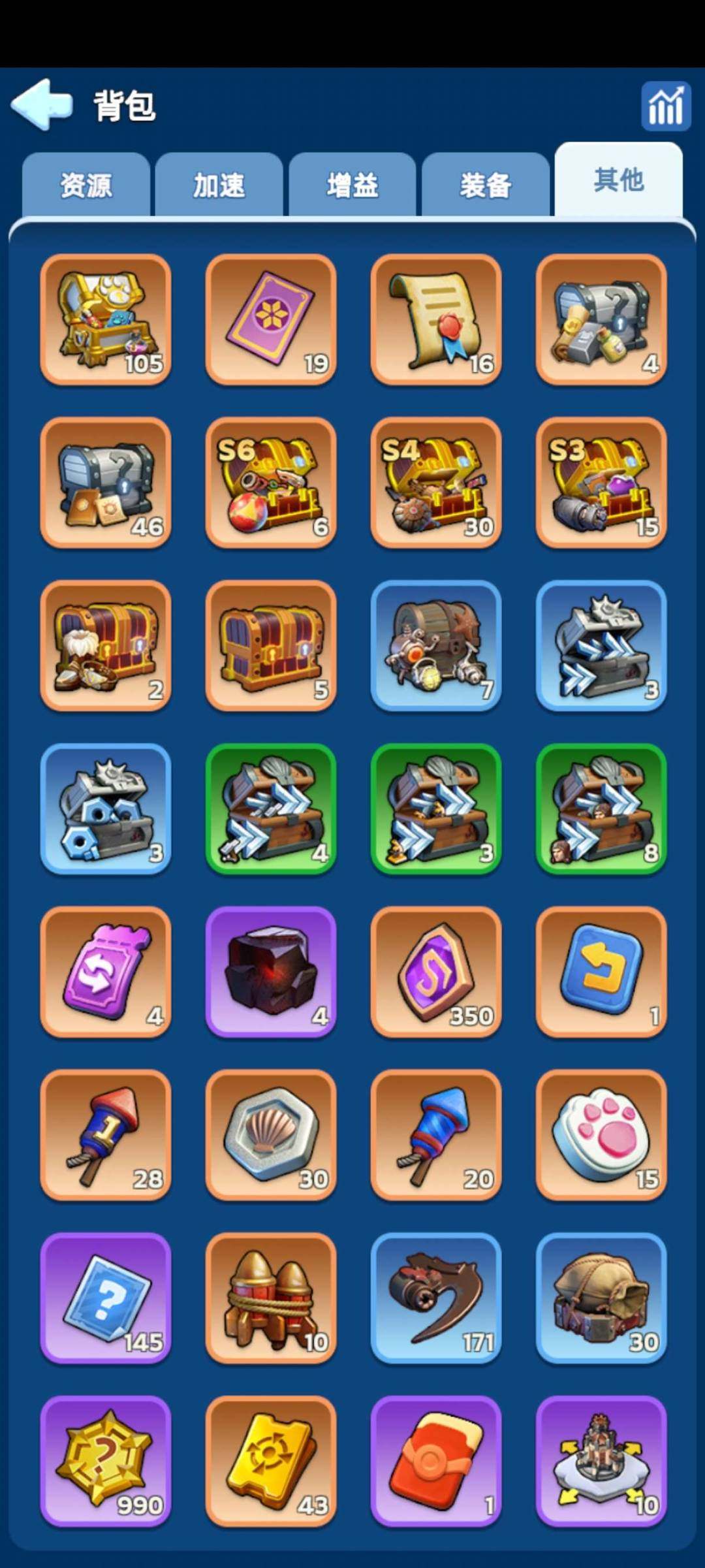Open the S3 treasure chest with 15

tap(601, 483)
